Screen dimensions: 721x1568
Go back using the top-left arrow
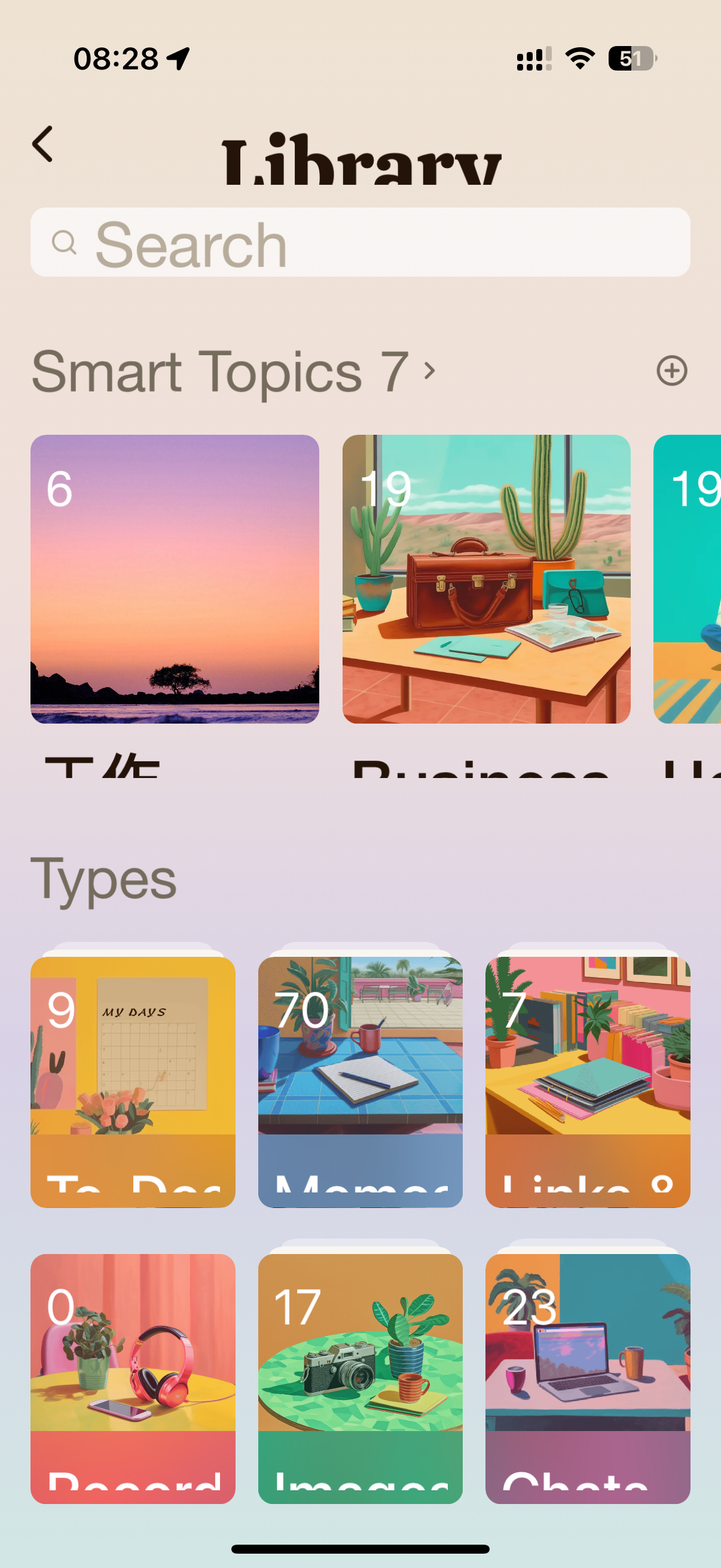coord(42,144)
